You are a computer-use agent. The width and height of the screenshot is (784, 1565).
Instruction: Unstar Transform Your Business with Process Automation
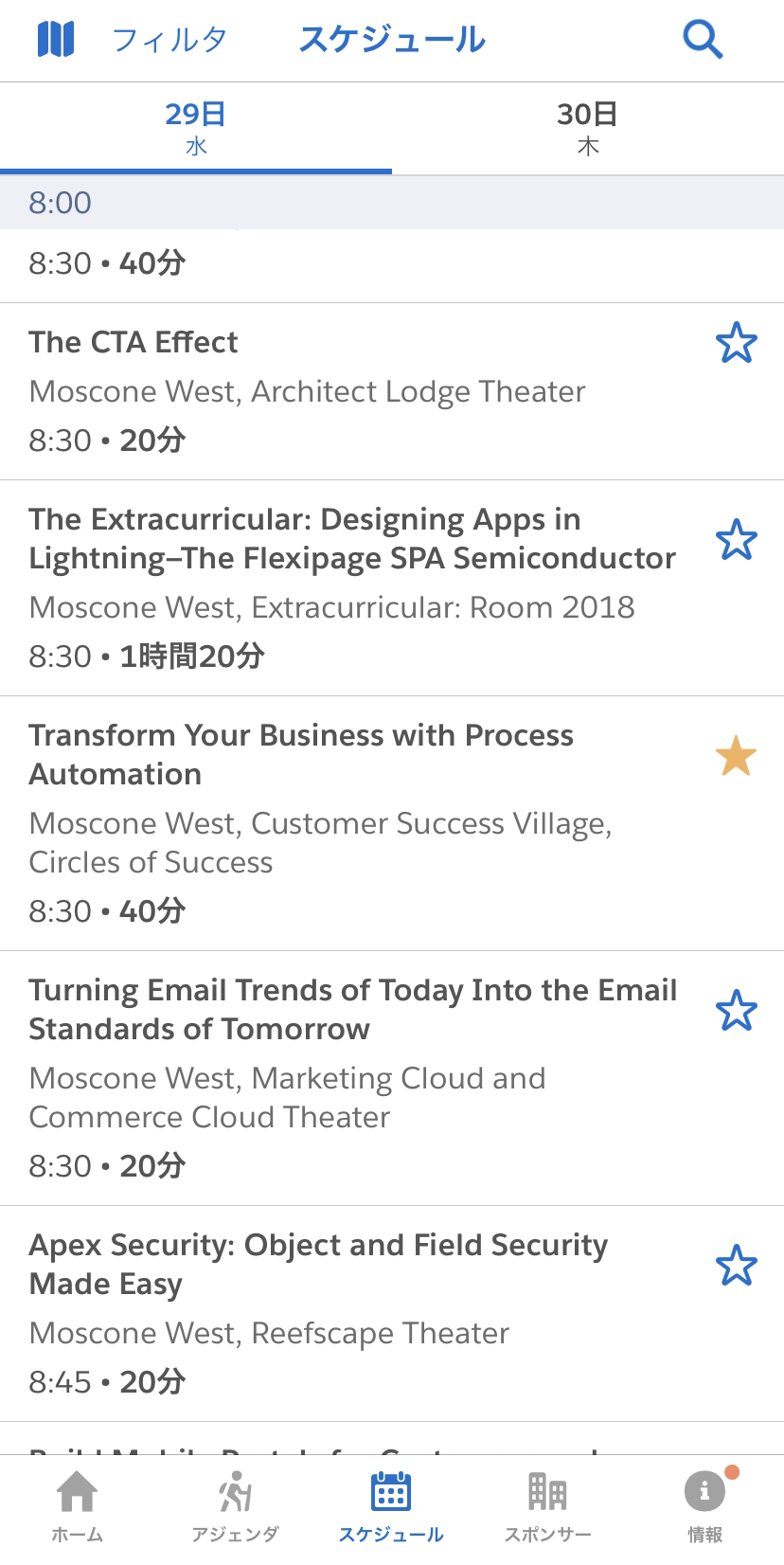coord(736,756)
